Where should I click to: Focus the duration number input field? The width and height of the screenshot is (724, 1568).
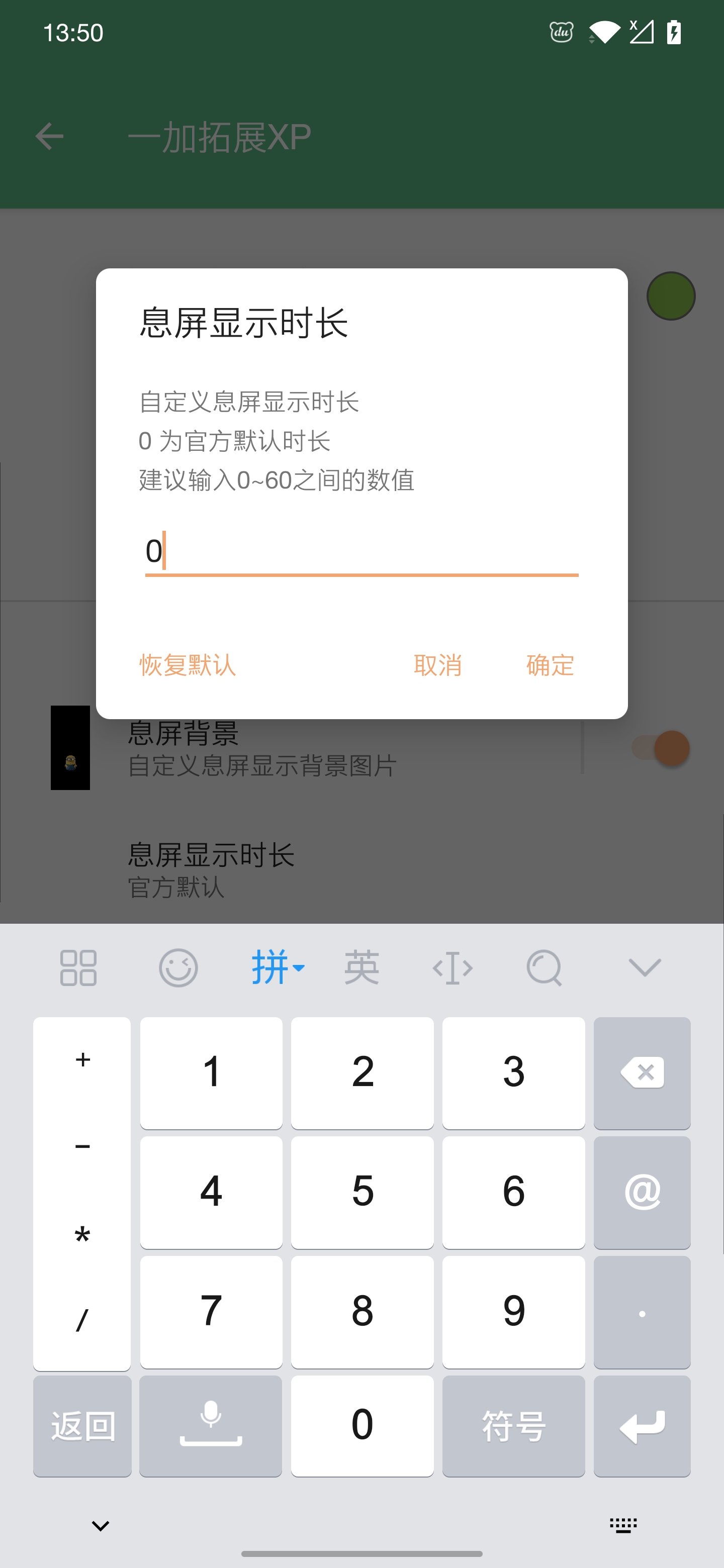click(361, 551)
